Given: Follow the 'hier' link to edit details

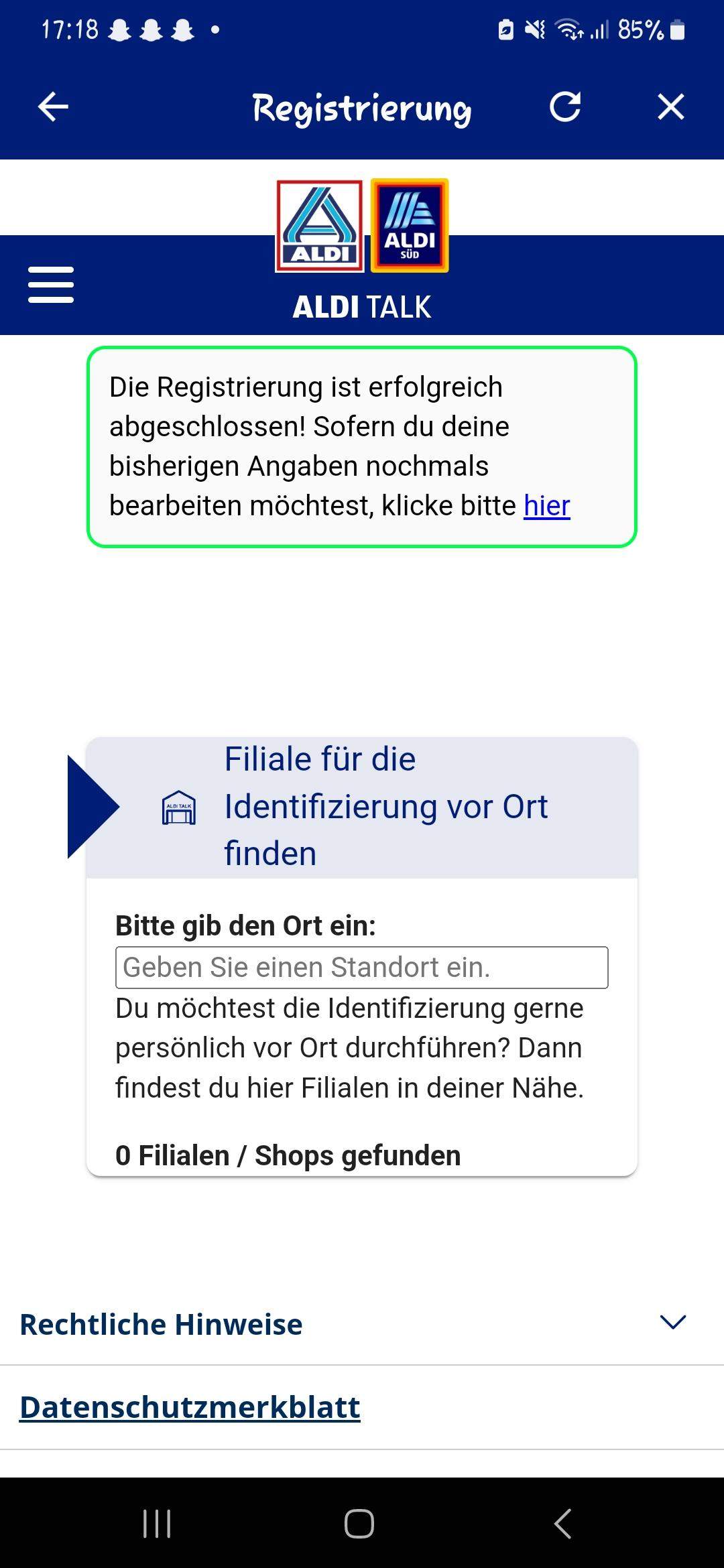Looking at the screenshot, I should [547, 505].
